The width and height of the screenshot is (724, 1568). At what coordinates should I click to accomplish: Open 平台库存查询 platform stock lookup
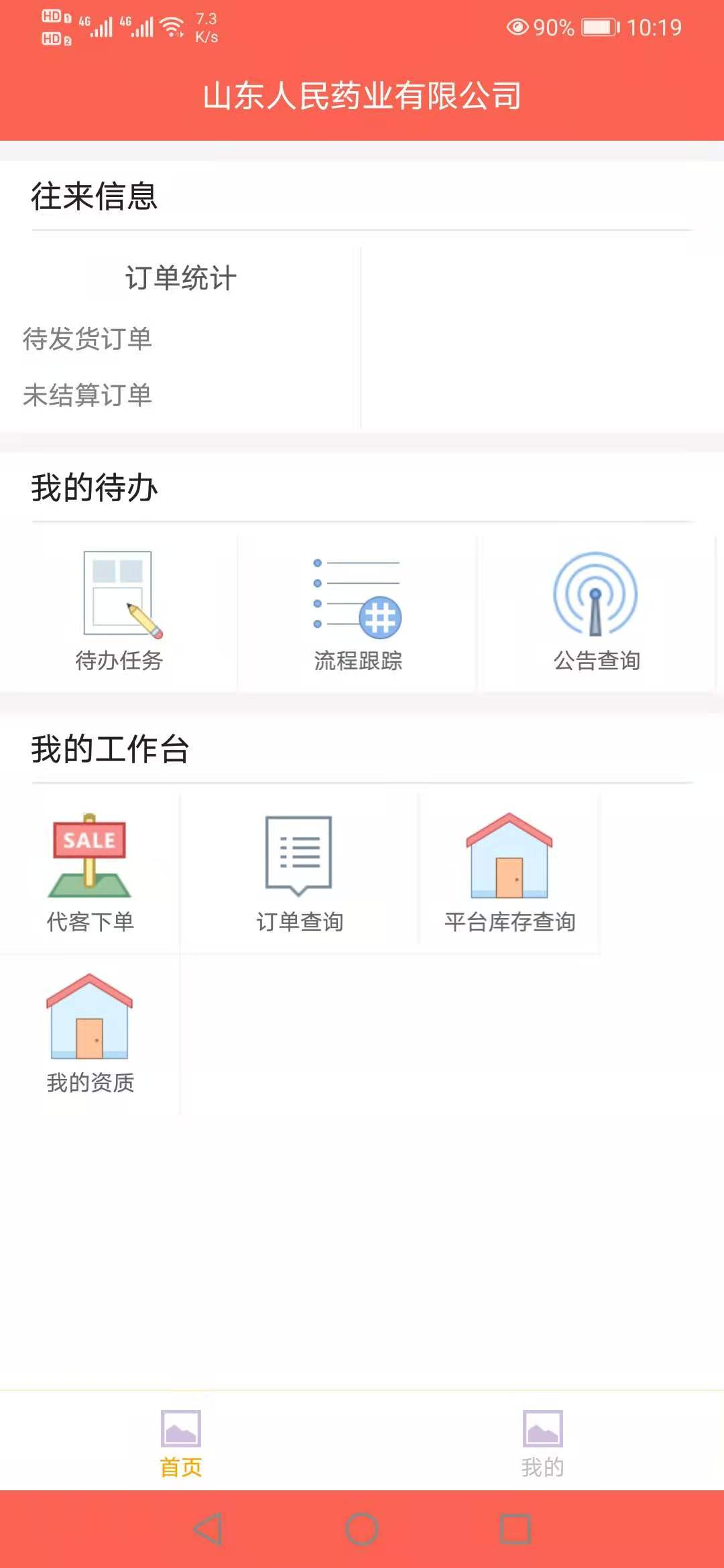pyautogui.click(x=509, y=872)
